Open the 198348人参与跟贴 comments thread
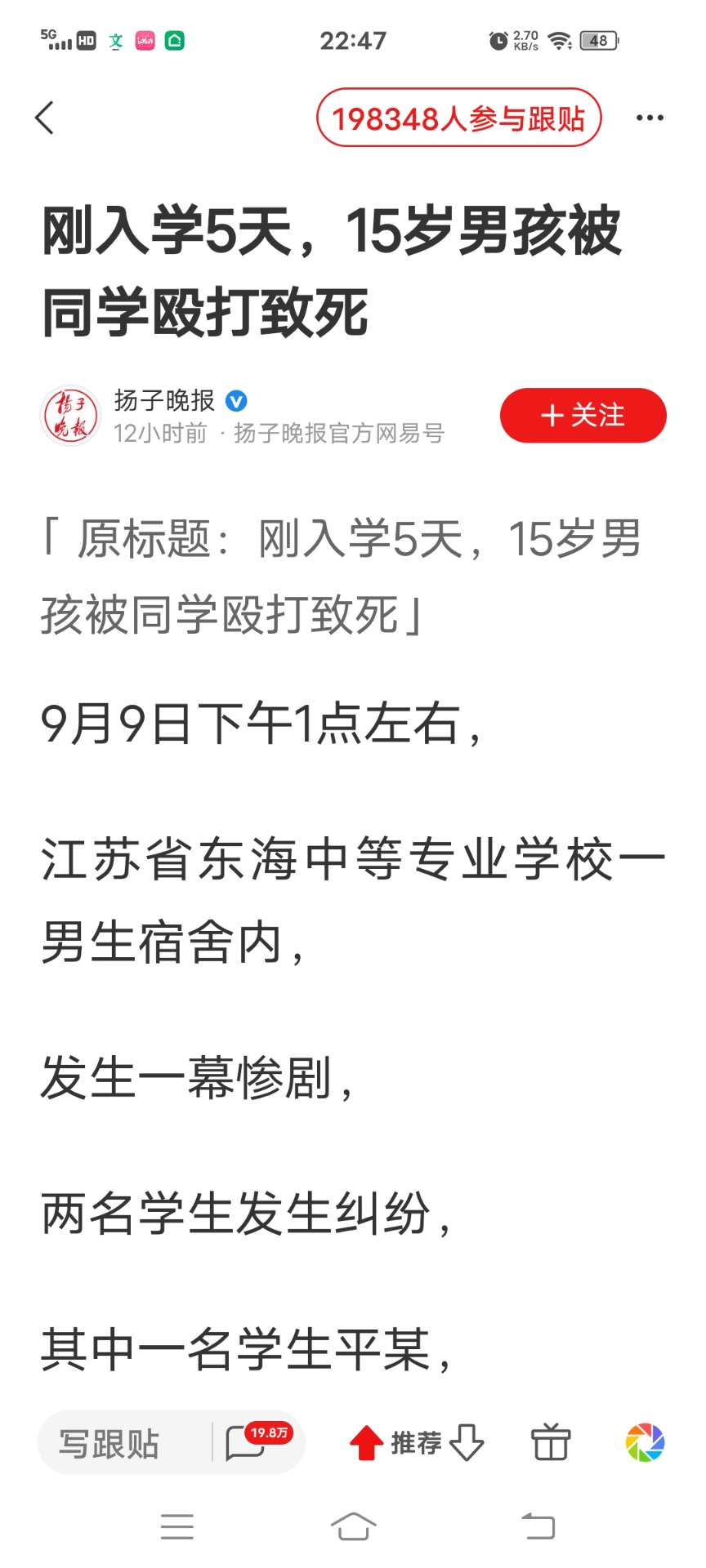Image resolution: width=706 pixels, height=1568 pixels. (x=458, y=118)
